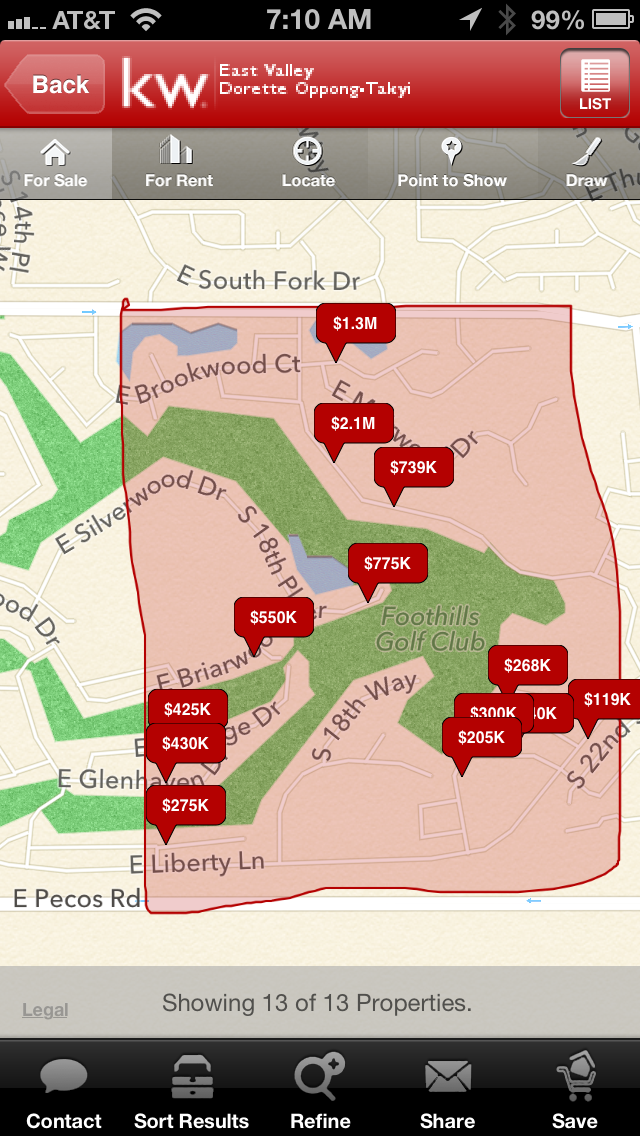640x1136 pixels.
Task: Open the $550K property marker
Action: tap(273, 617)
